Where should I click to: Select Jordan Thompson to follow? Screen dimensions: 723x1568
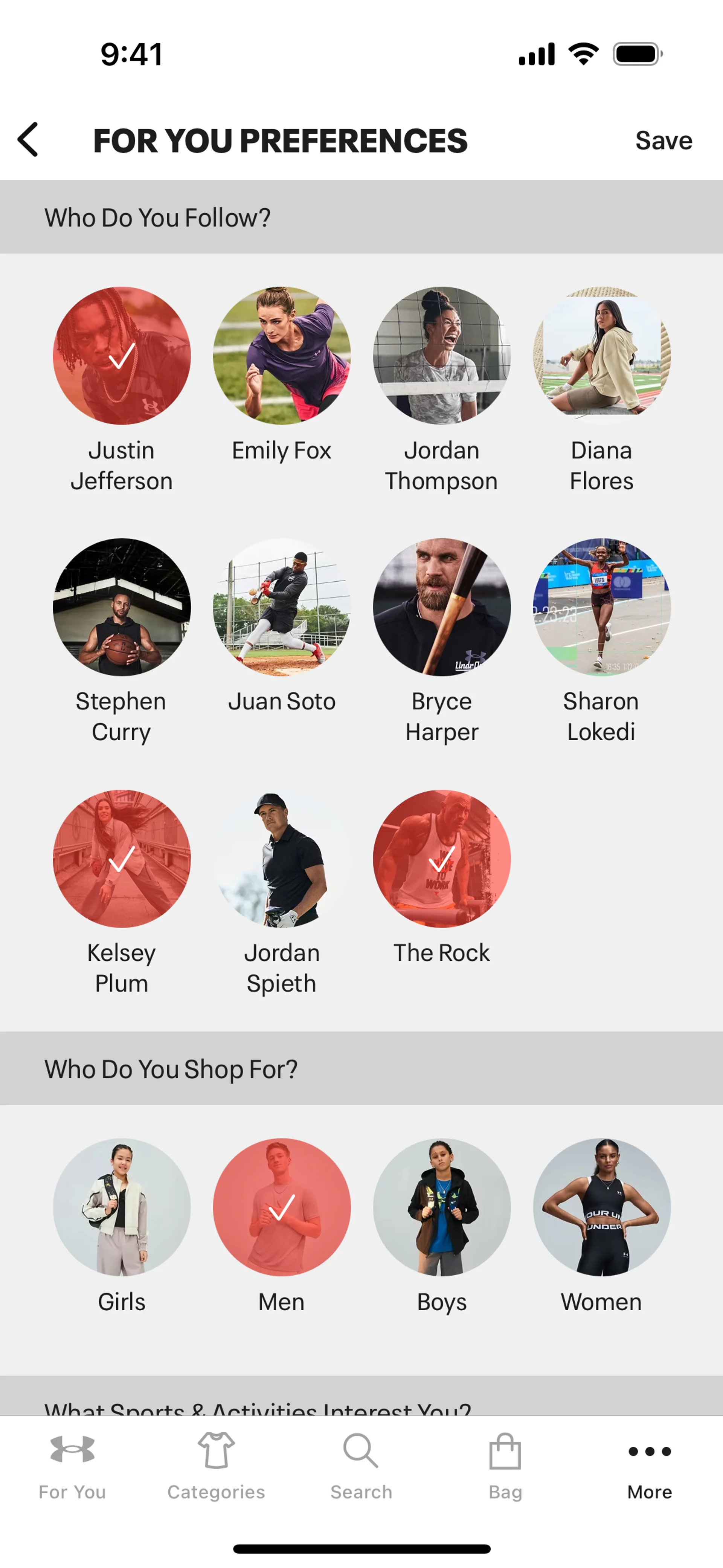point(441,356)
